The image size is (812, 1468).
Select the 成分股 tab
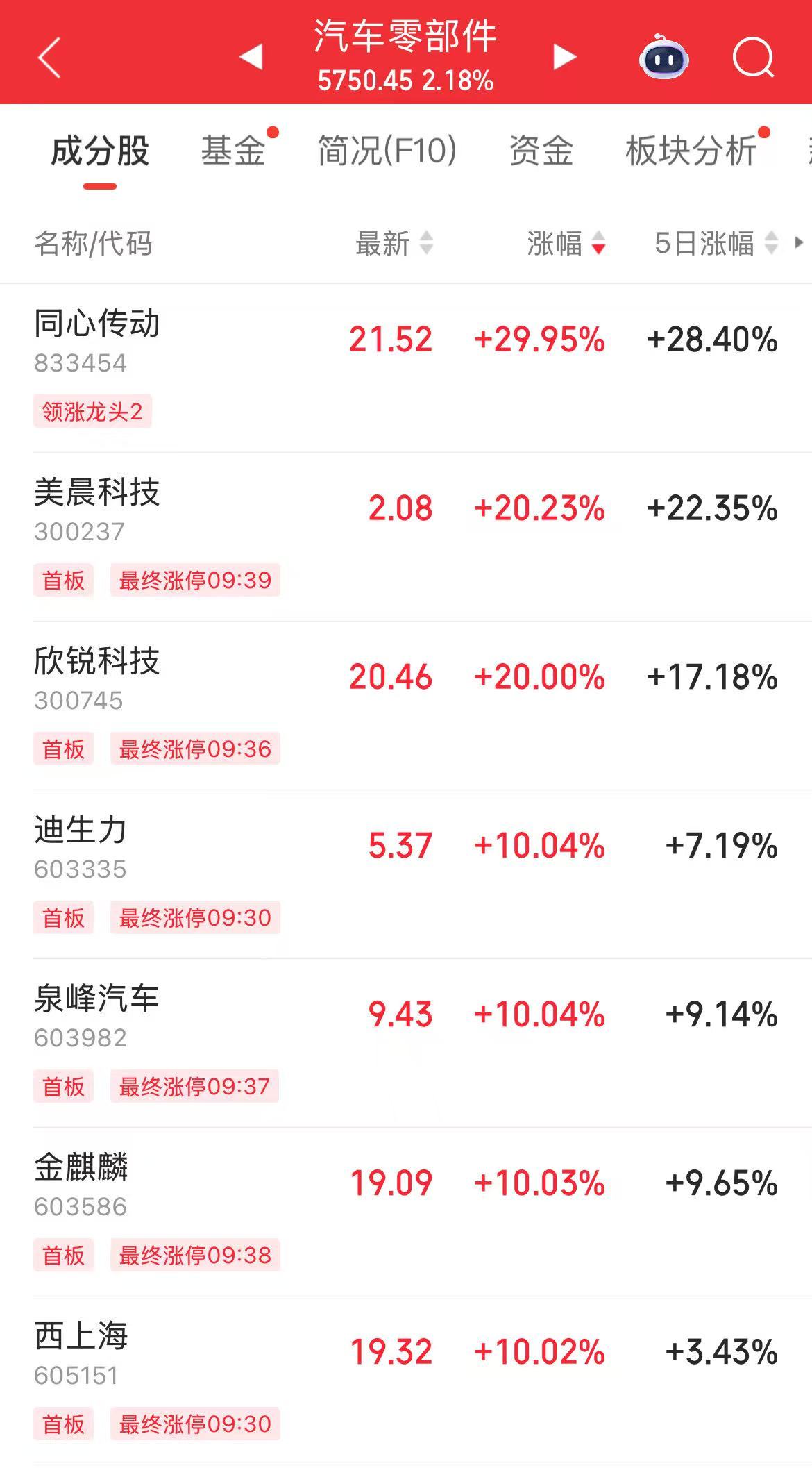100,151
